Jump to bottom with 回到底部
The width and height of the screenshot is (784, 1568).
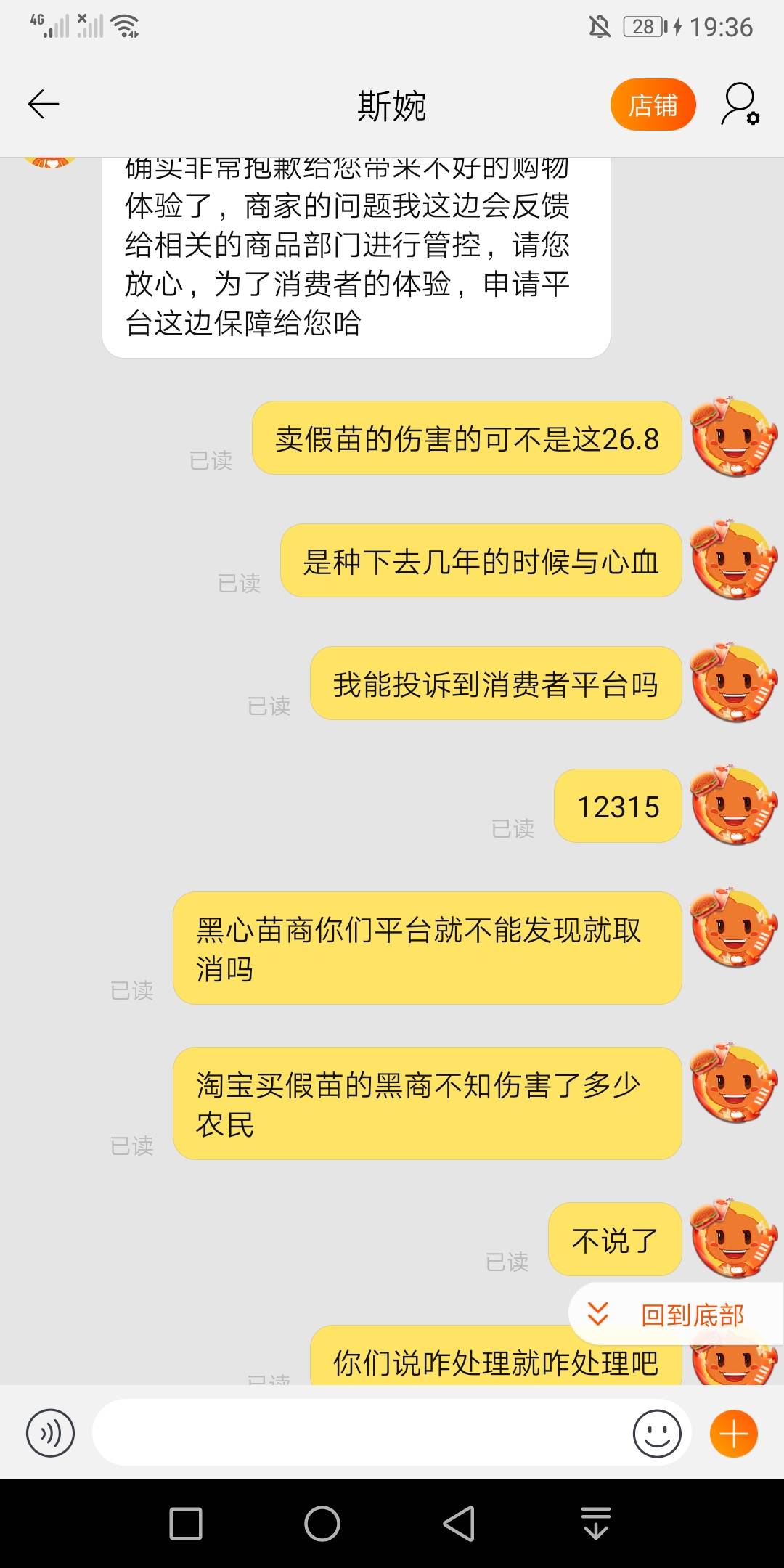(675, 1315)
